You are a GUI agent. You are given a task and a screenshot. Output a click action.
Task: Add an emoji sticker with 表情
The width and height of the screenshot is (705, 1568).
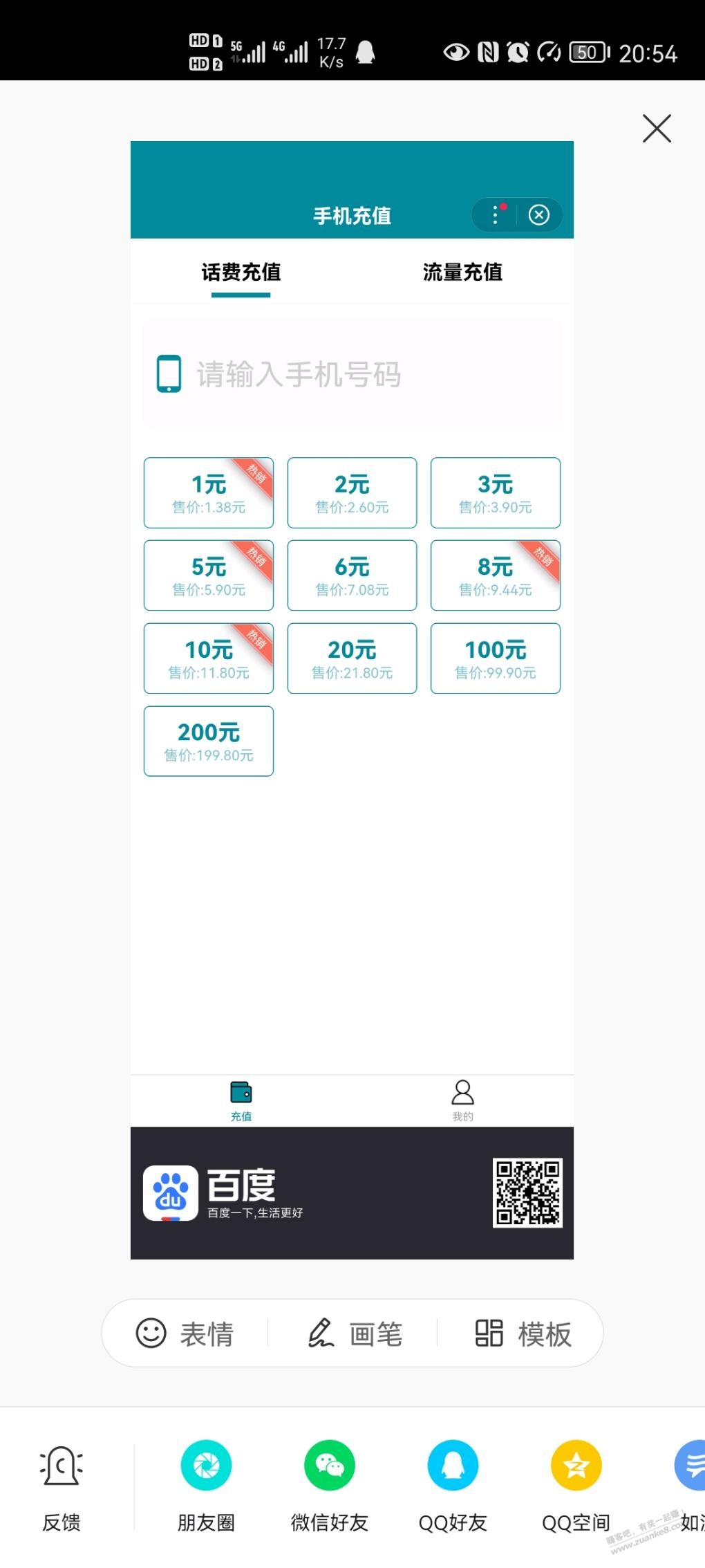pyautogui.click(x=185, y=1333)
